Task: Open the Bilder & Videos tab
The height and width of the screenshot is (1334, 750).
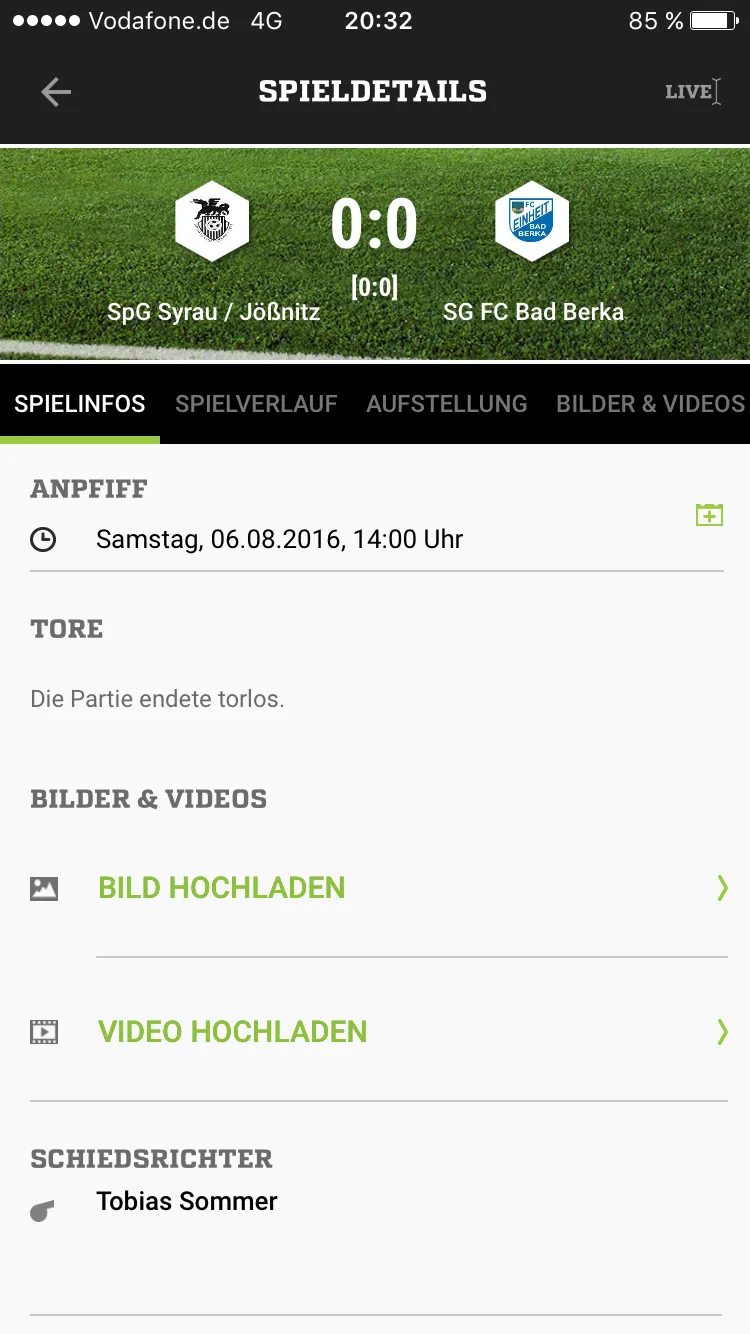Action: [650, 404]
